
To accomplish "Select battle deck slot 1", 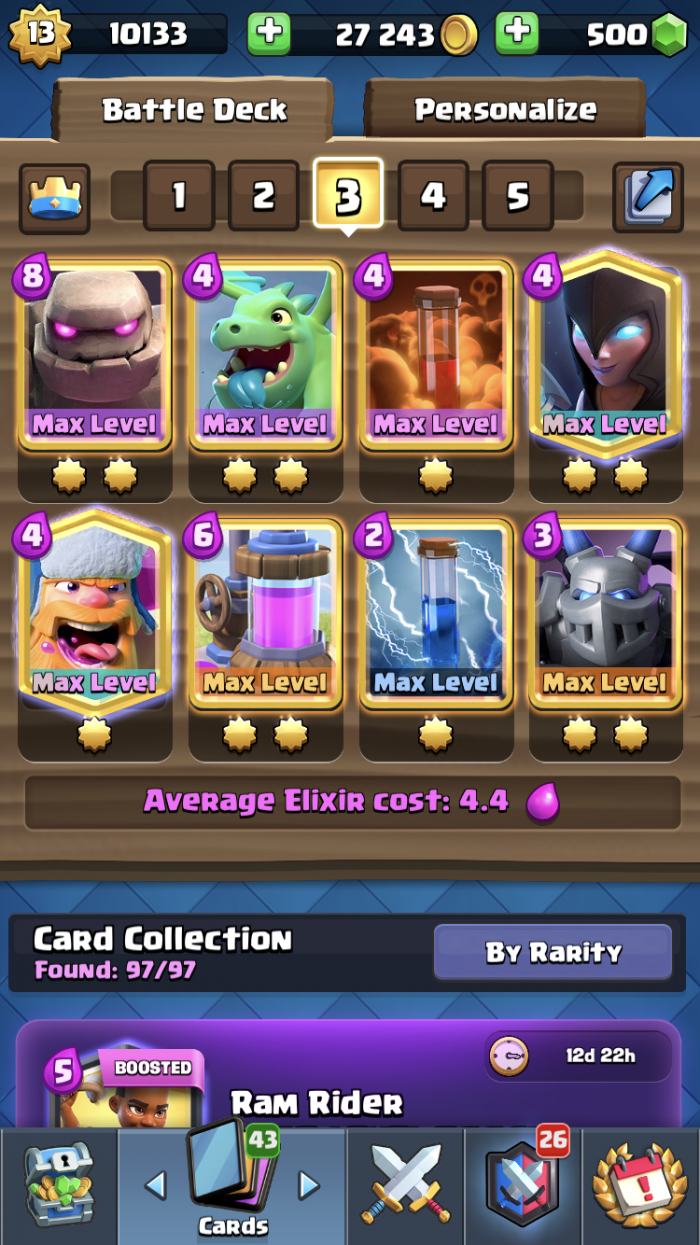I will [179, 195].
